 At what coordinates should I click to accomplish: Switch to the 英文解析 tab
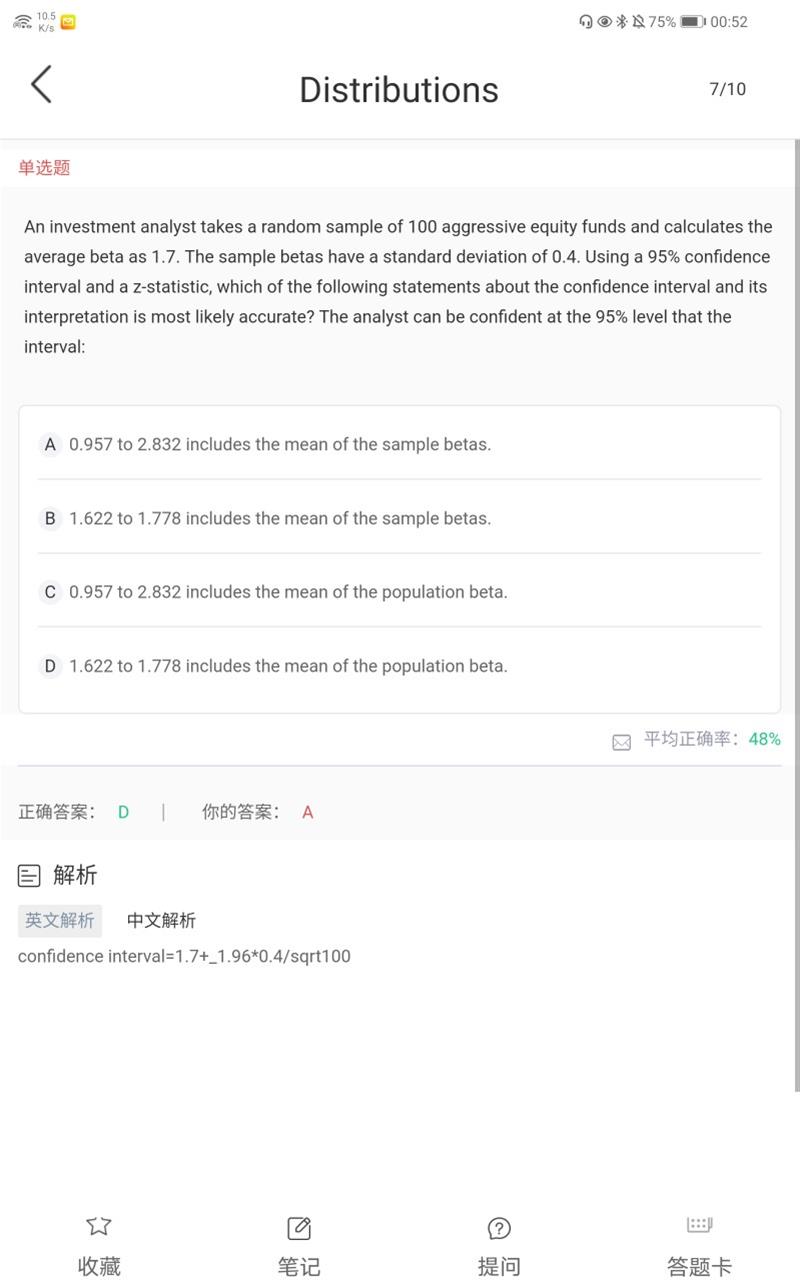coord(60,920)
